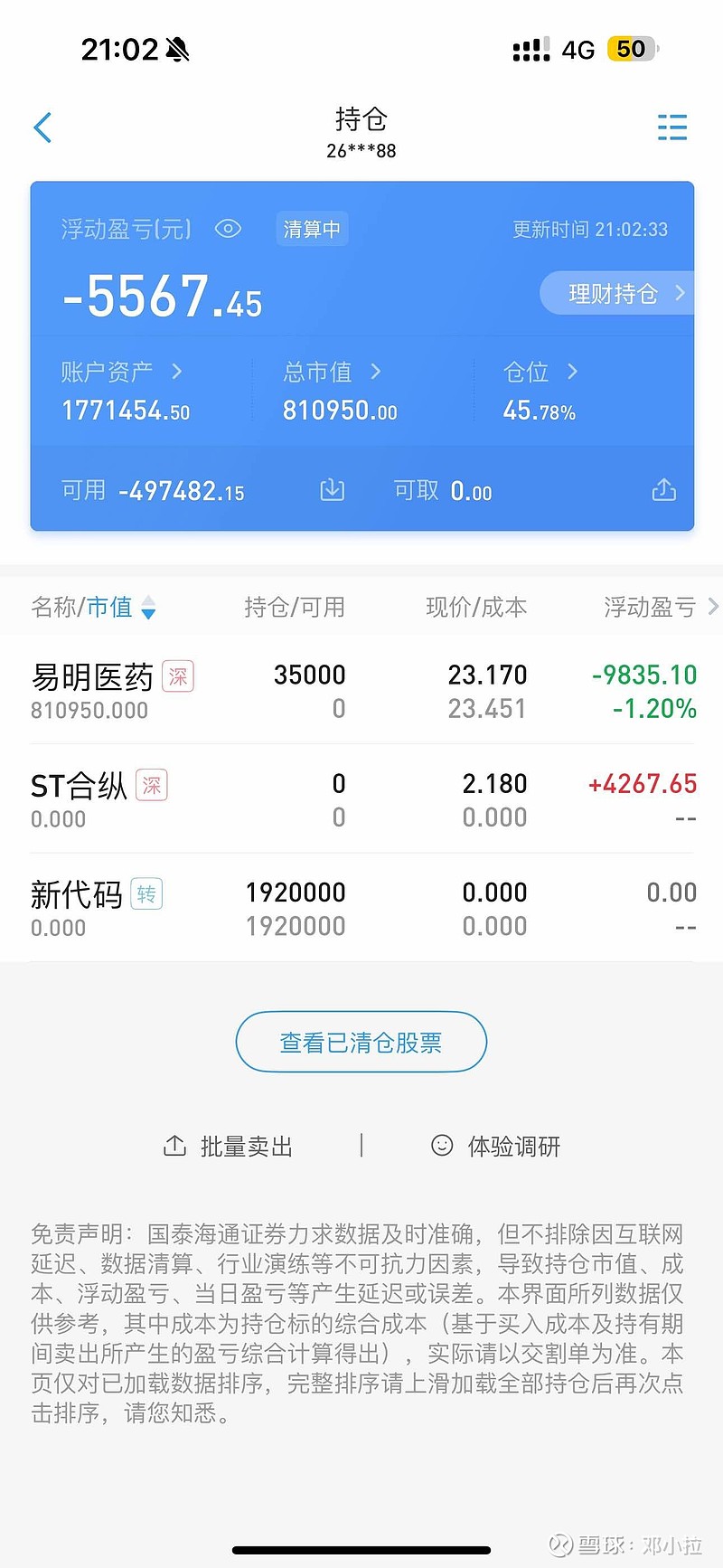Image resolution: width=723 pixels, height=1568 pixels.
Task: Open the 体验调研 experience survey
Action: pyautogui.click(x=495, y=1147)
